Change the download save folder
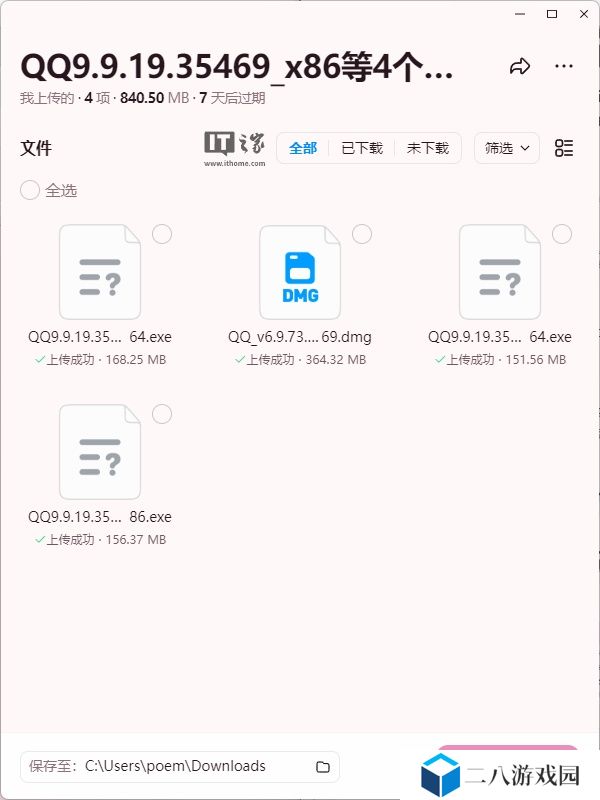This screenshot has height=800, width=600. 323,767
